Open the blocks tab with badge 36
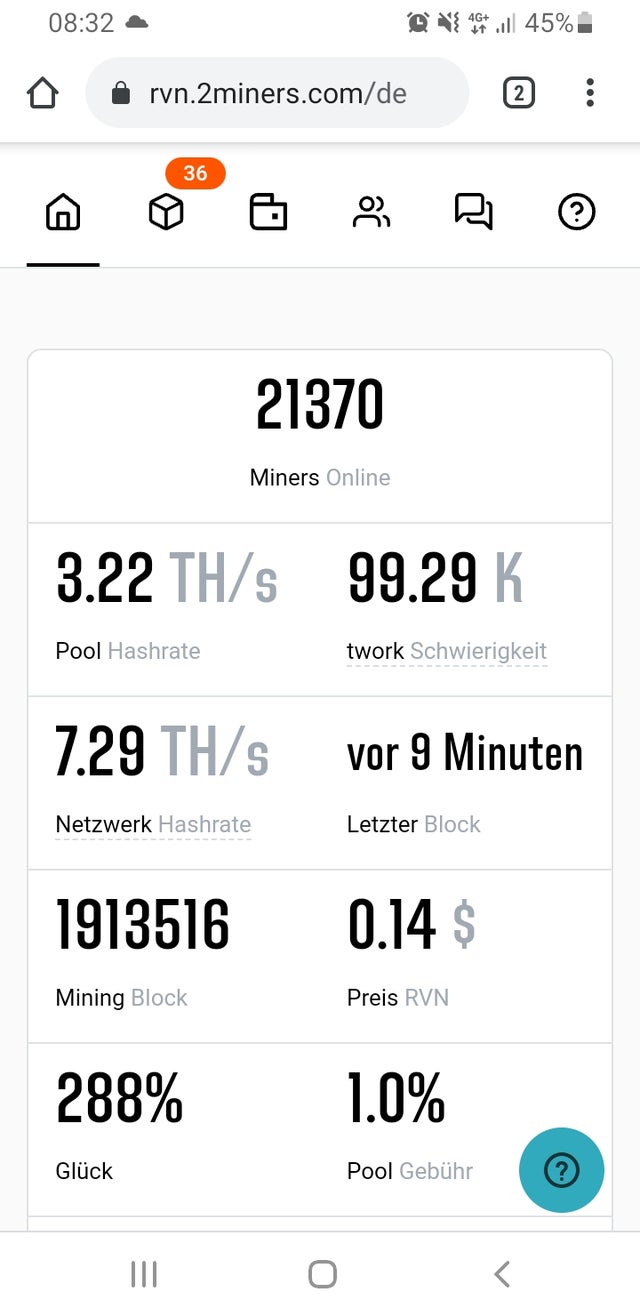This screenshot has width=640, height=1316. (x=166, y=212)
